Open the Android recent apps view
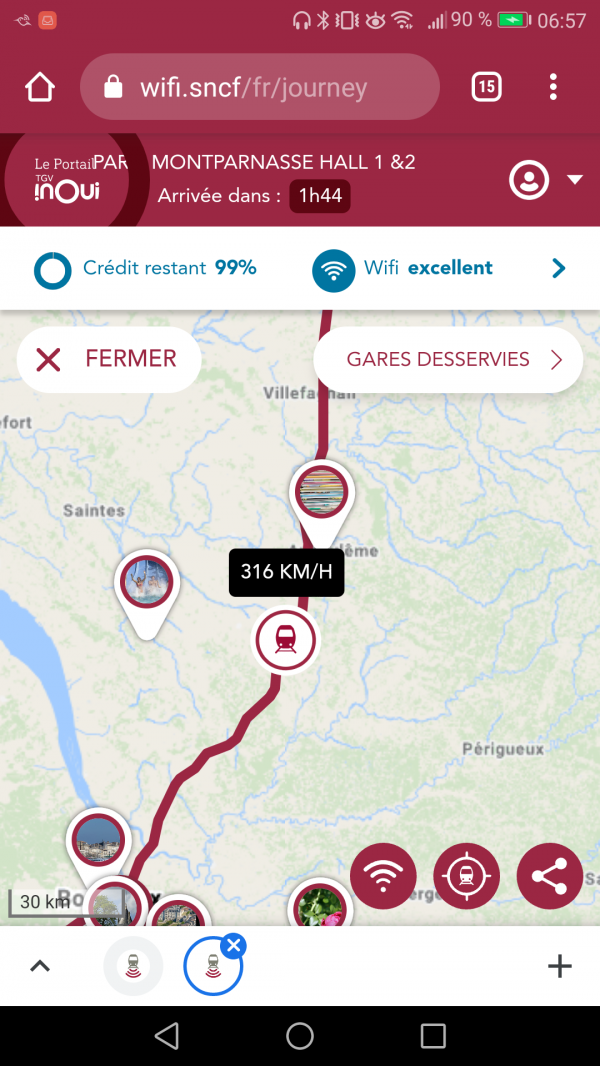This screenshot has height=1066, width=600. point(433,1036)
